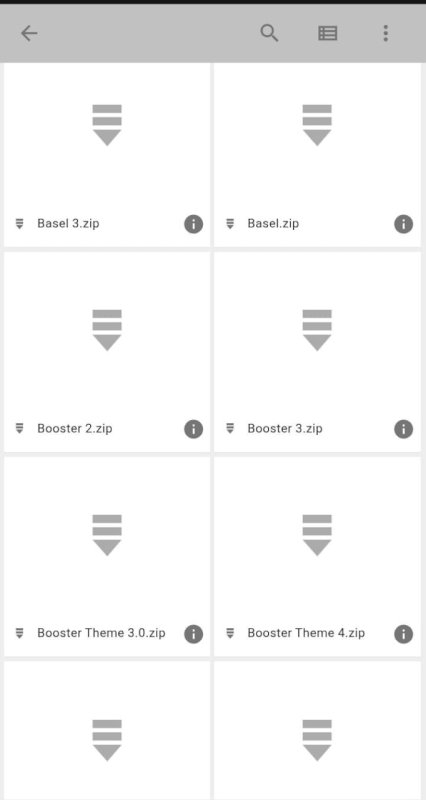The height and width of the screenshot is (800, 426).
Task: Go back using the arrow icon
Action: (x=29, y=34)
